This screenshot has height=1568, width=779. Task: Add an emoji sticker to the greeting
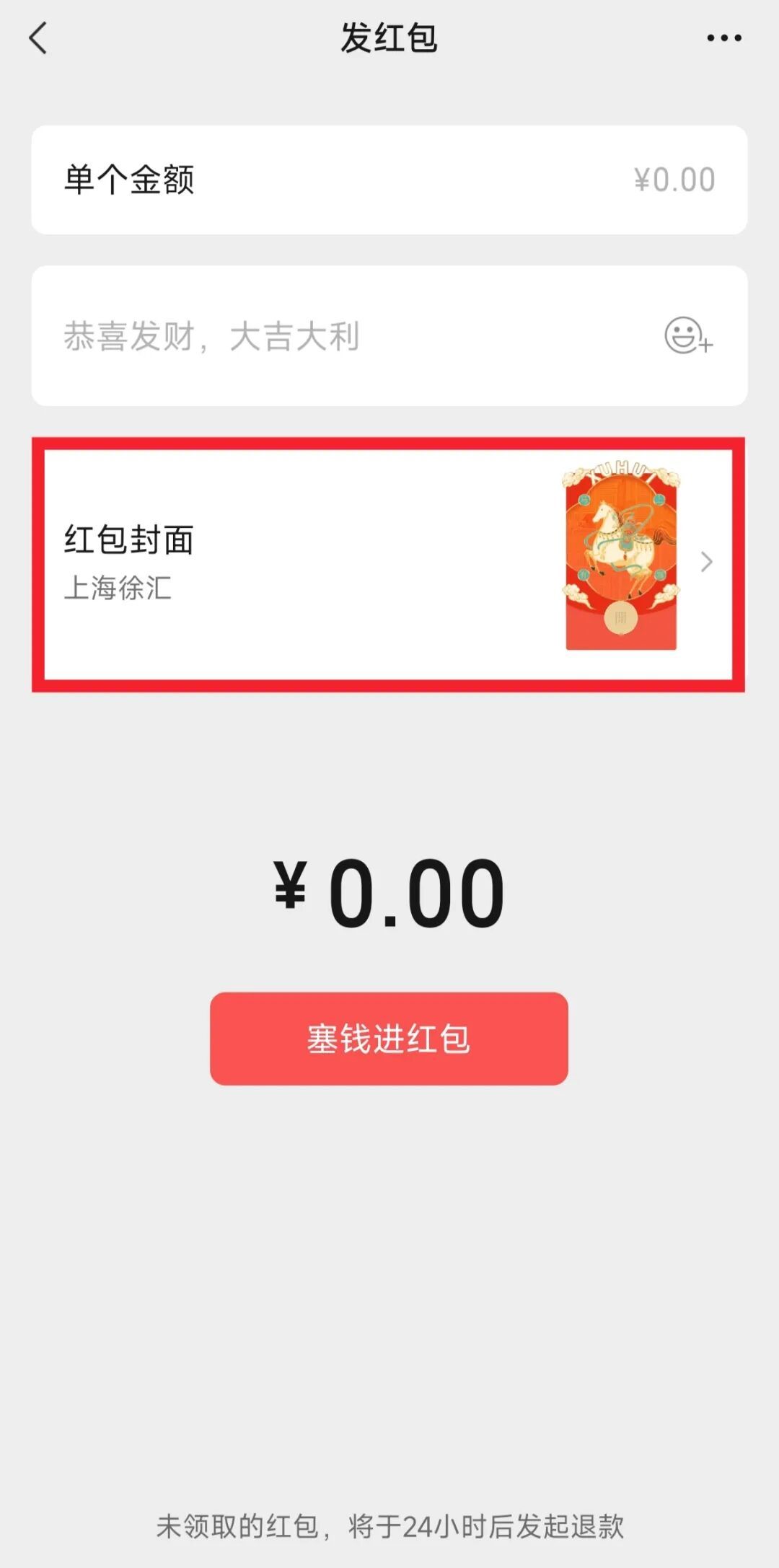point(687,336)
